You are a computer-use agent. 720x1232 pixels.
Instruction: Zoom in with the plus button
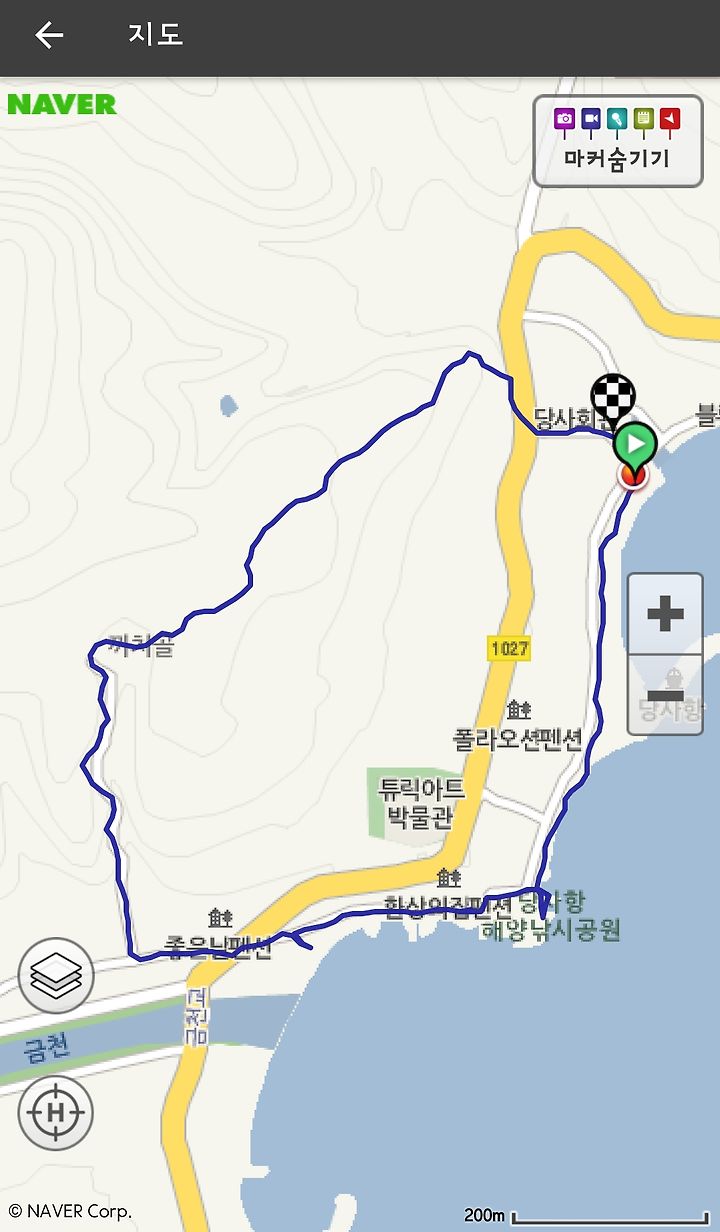665,614
